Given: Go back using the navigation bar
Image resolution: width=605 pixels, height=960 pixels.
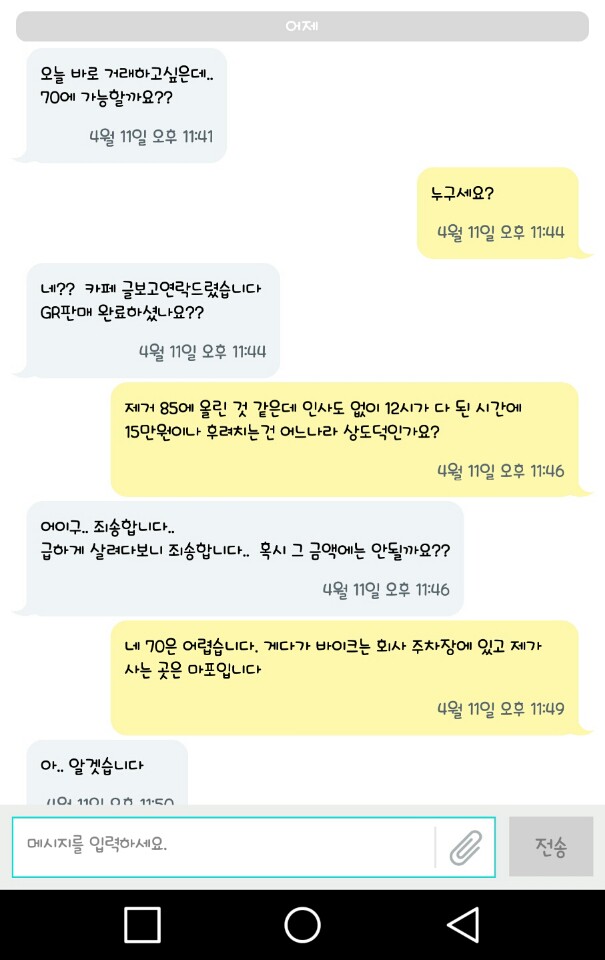Looking at the screenshot, I should point(462,925).
